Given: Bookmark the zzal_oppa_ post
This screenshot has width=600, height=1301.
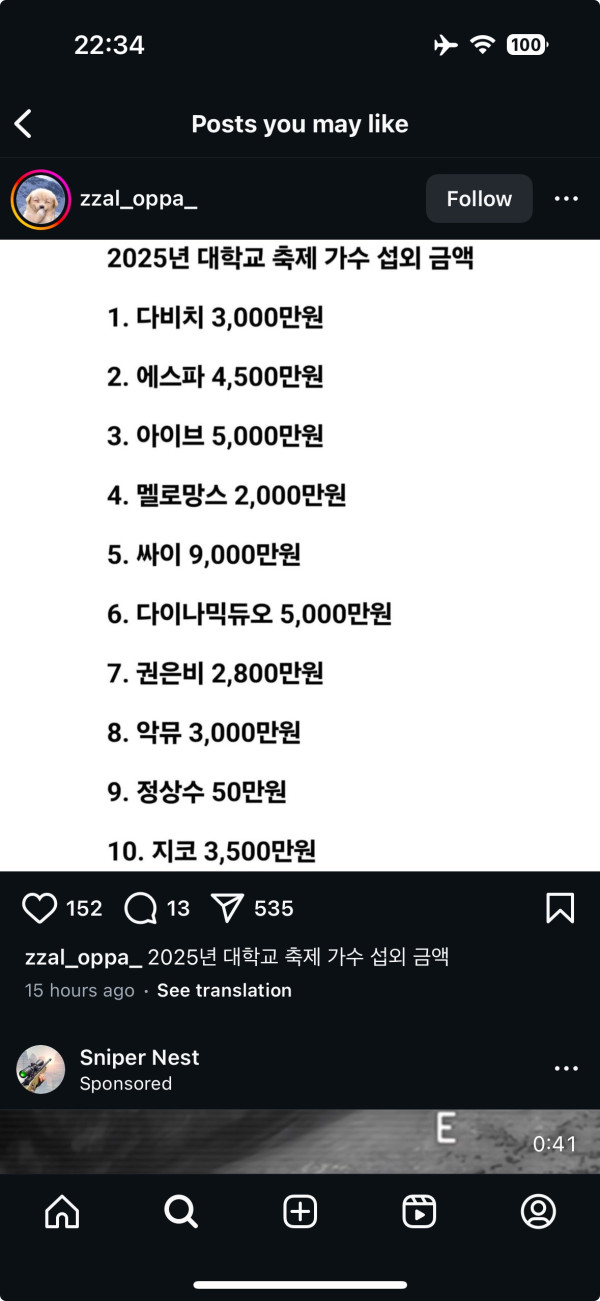Looking at the screenshot, I should coord(560,908).
